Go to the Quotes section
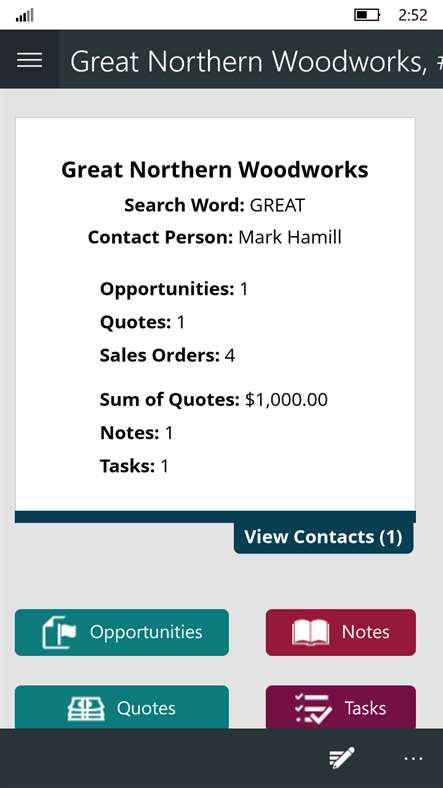Image resolution: width=443 pixels, height=788 pixels. pyautogui.click(x=122, y=707)
